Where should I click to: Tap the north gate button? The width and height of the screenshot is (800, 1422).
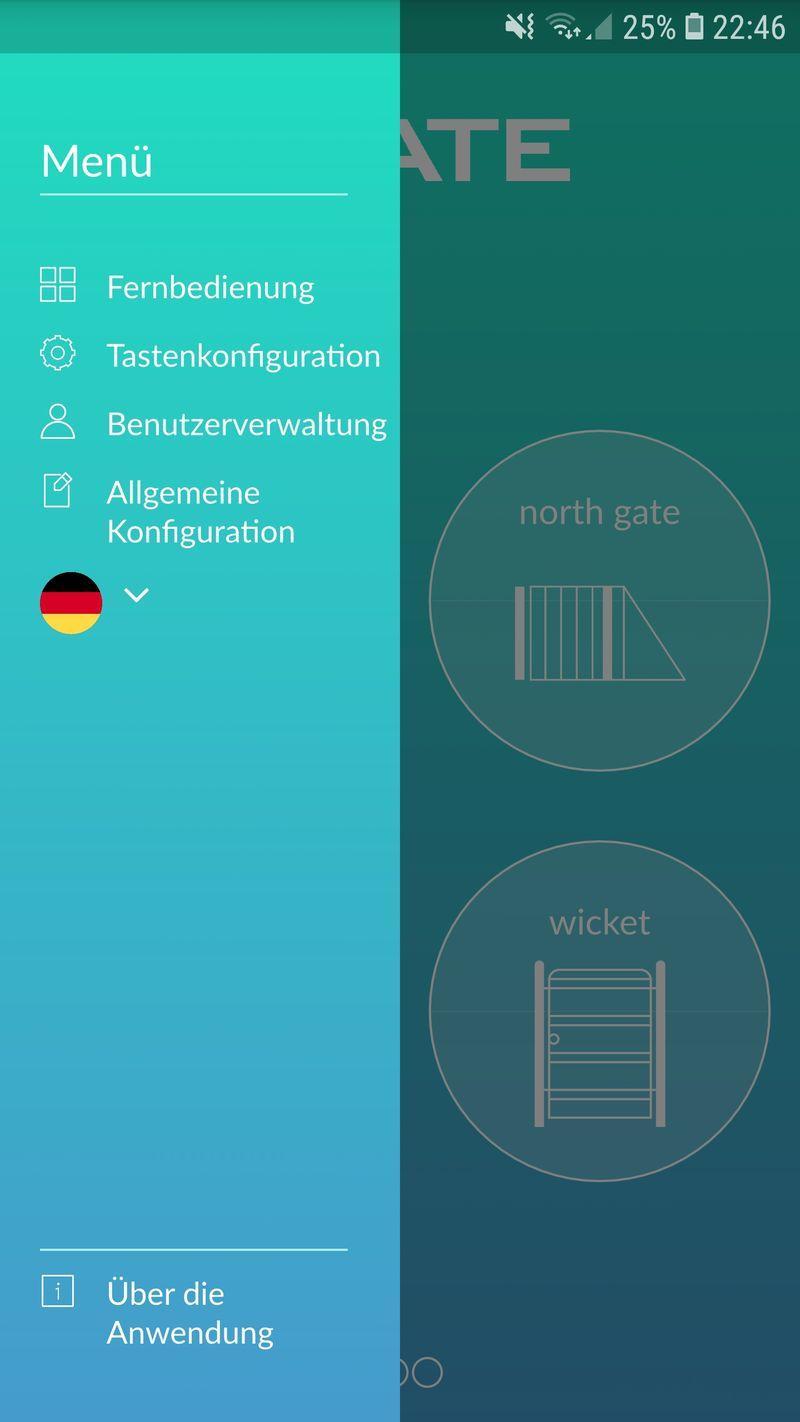[x=600, y=600]
